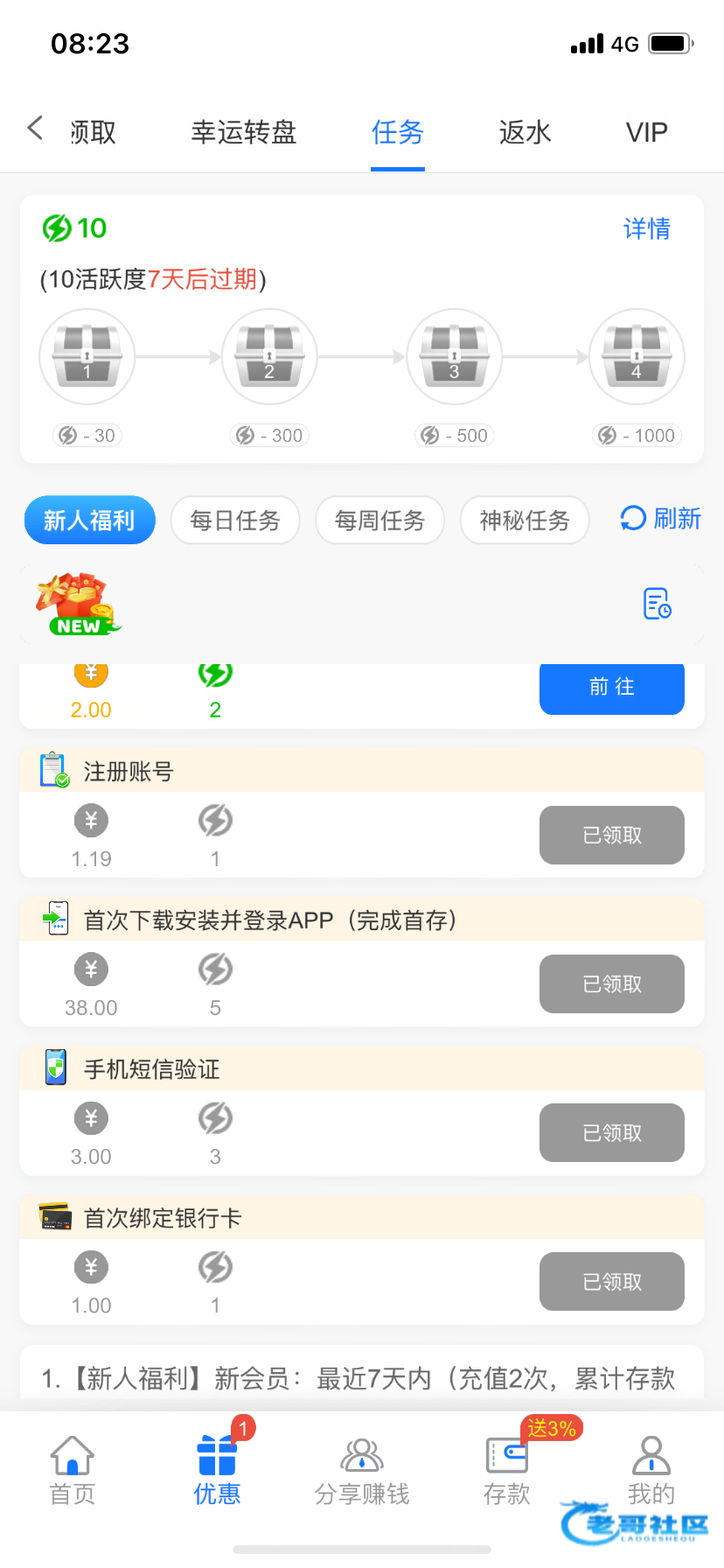This screenshot has height=1568, width=724.
Task: Open the 返水 tab
Action: [x=525, y=132]
